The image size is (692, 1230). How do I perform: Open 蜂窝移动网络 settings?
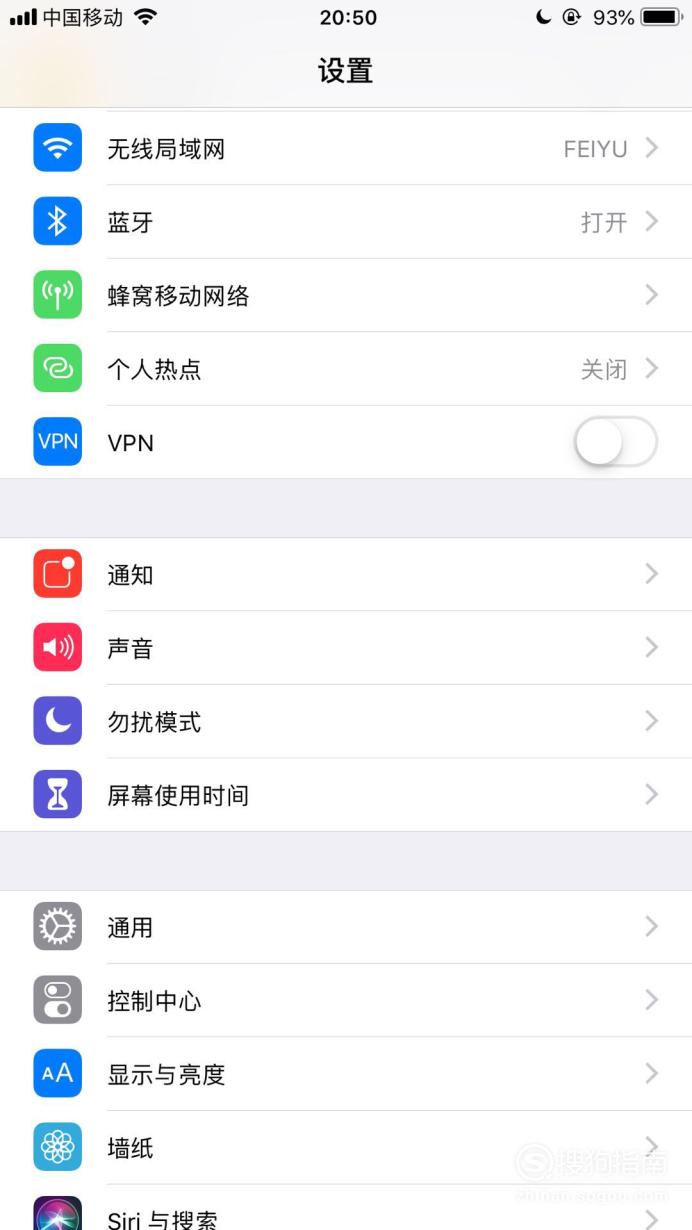[x=346, y=295]
